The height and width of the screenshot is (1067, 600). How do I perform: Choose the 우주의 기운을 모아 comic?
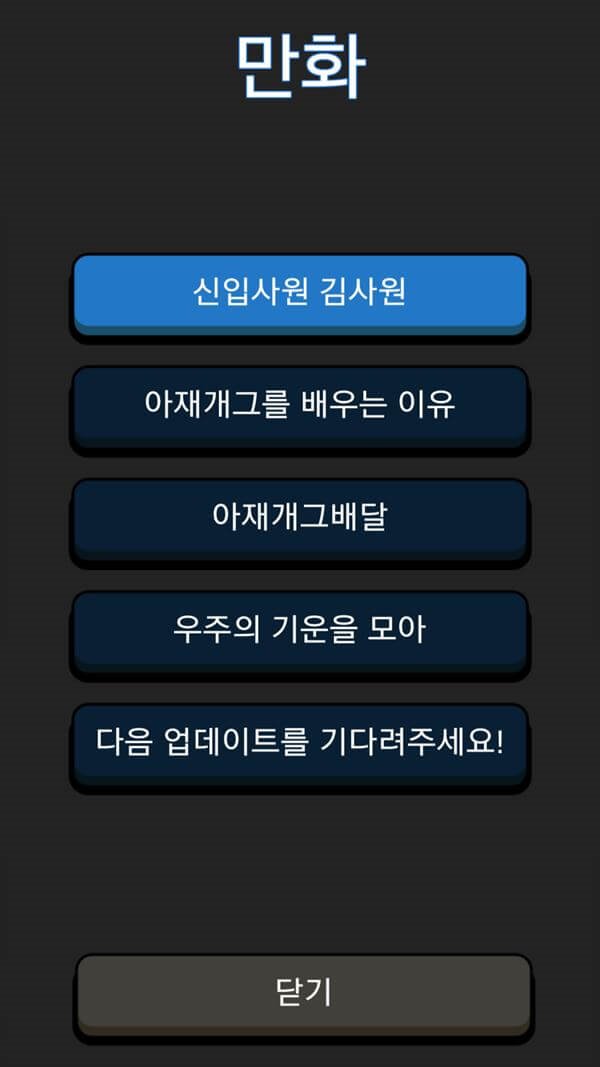pyautogui.click(x=299, y=630)
